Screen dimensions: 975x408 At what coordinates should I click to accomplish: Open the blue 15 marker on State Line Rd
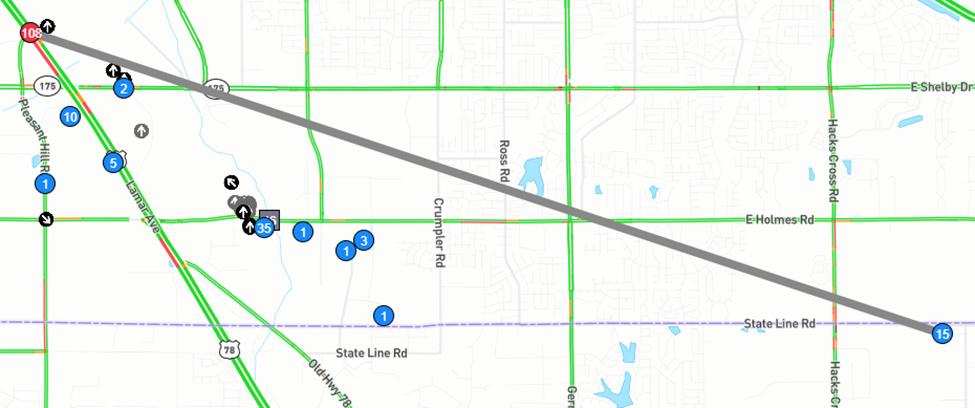point(942,334)
